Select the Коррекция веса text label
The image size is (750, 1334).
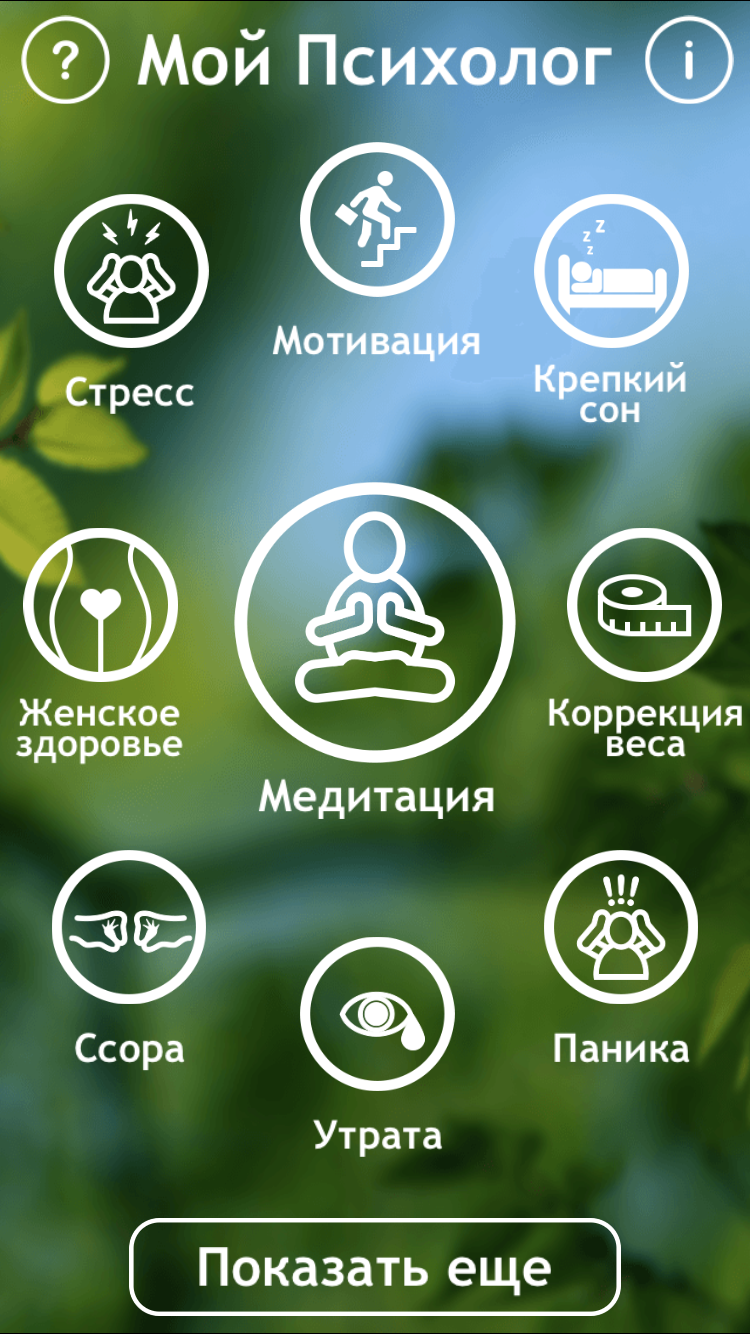645,727
